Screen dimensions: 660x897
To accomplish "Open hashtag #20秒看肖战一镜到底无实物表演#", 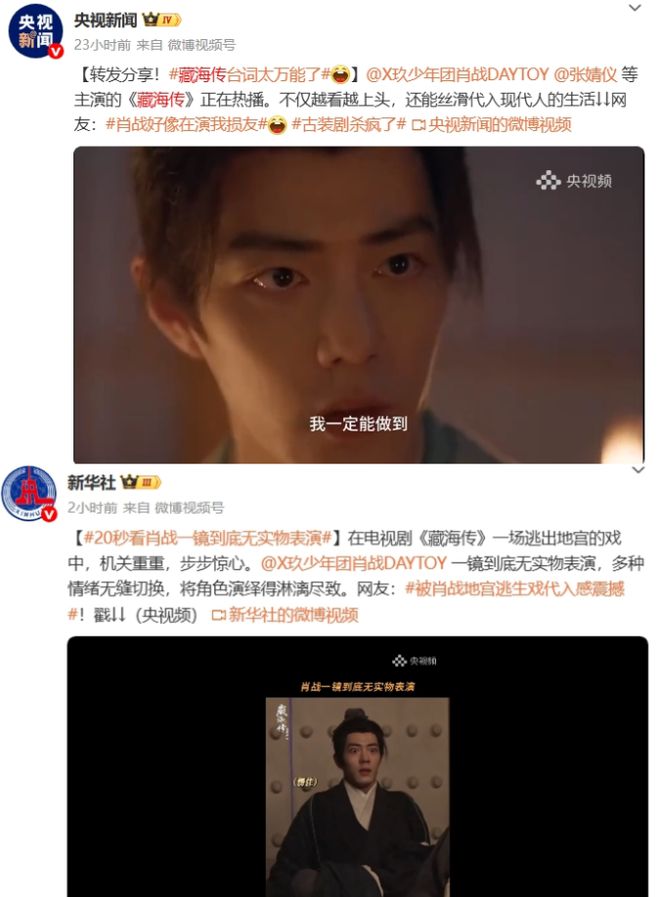I will (213, 537).
